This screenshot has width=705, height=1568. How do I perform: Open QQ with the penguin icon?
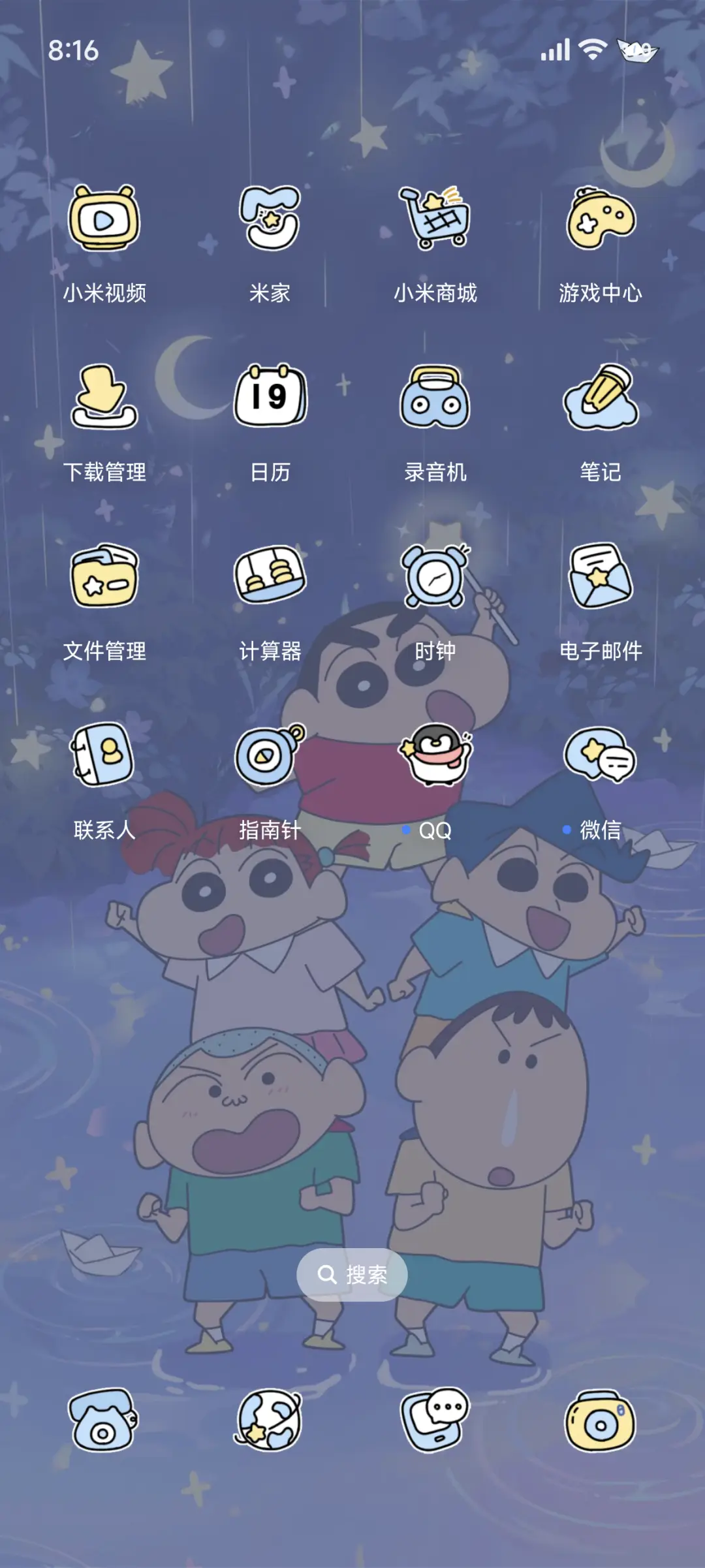436,757
